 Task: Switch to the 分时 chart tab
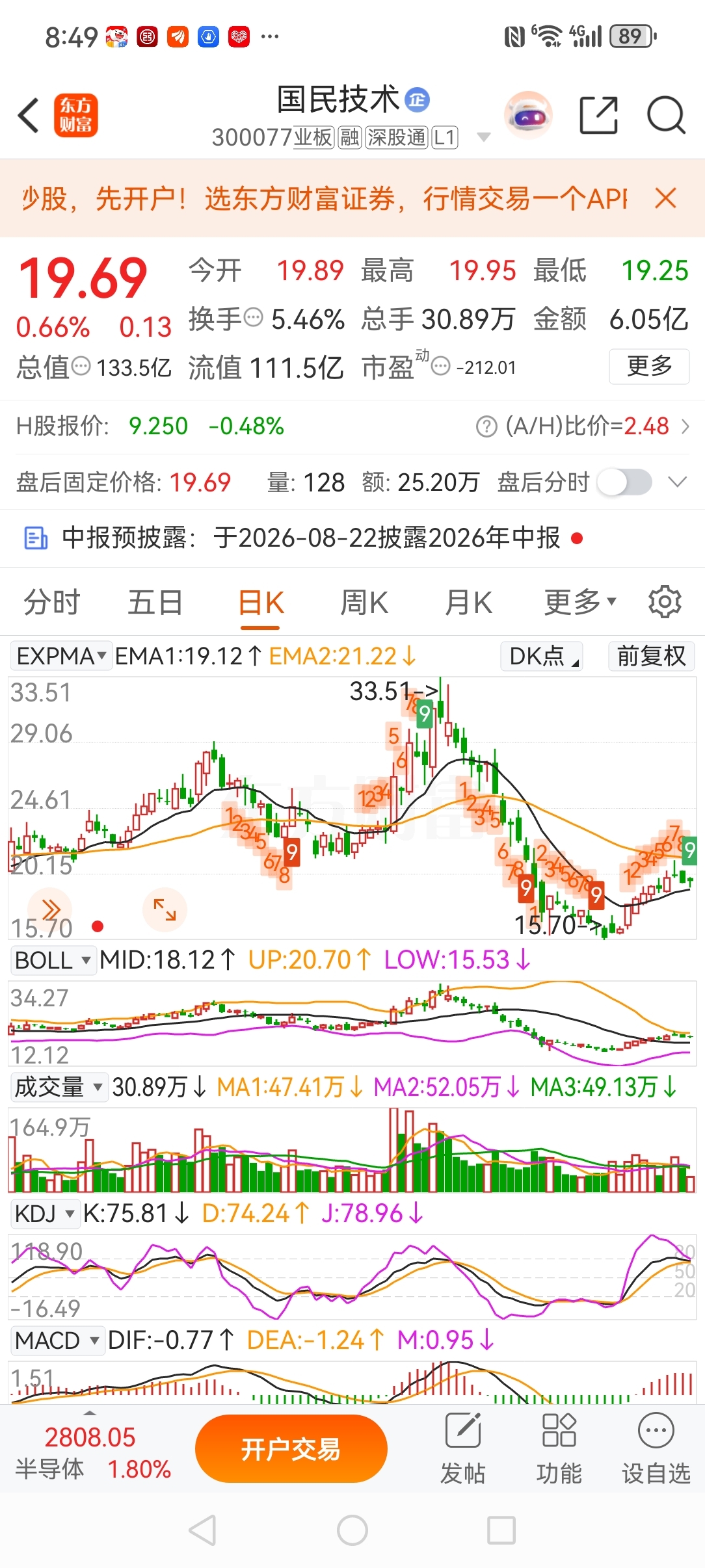(x=51, y=602)
